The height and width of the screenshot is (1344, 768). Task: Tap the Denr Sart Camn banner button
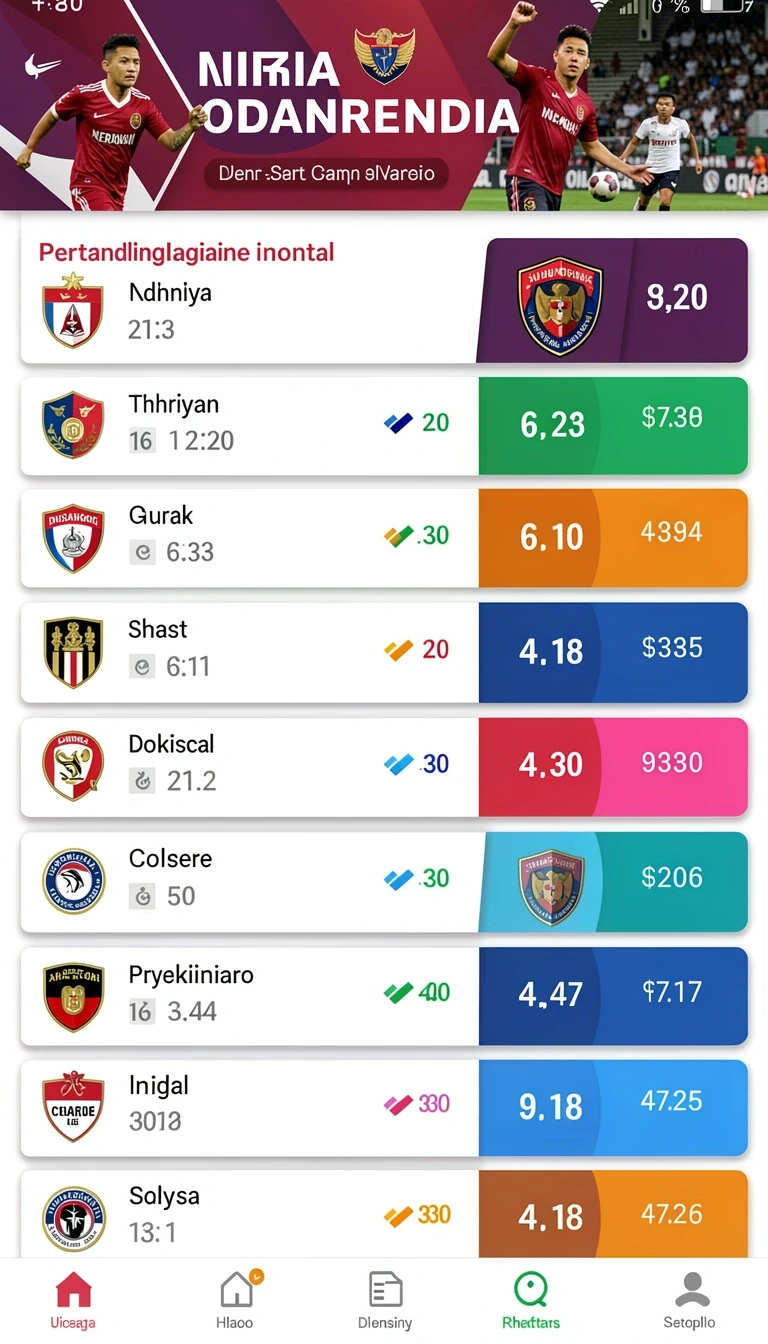tap(327, 173)
